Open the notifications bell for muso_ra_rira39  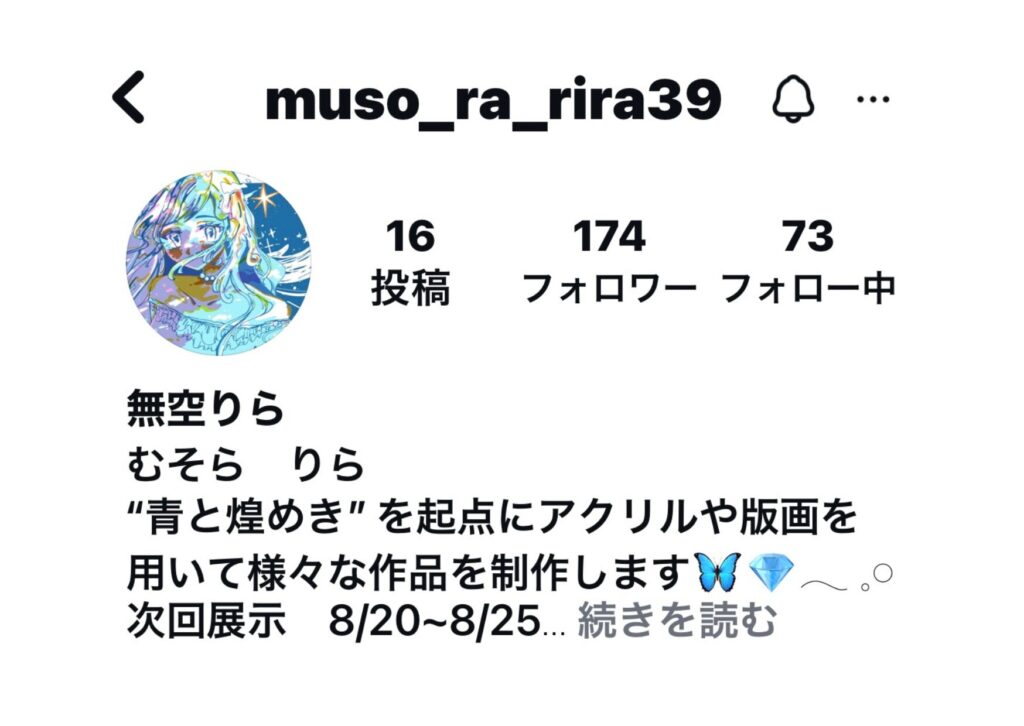click(794, 99)
